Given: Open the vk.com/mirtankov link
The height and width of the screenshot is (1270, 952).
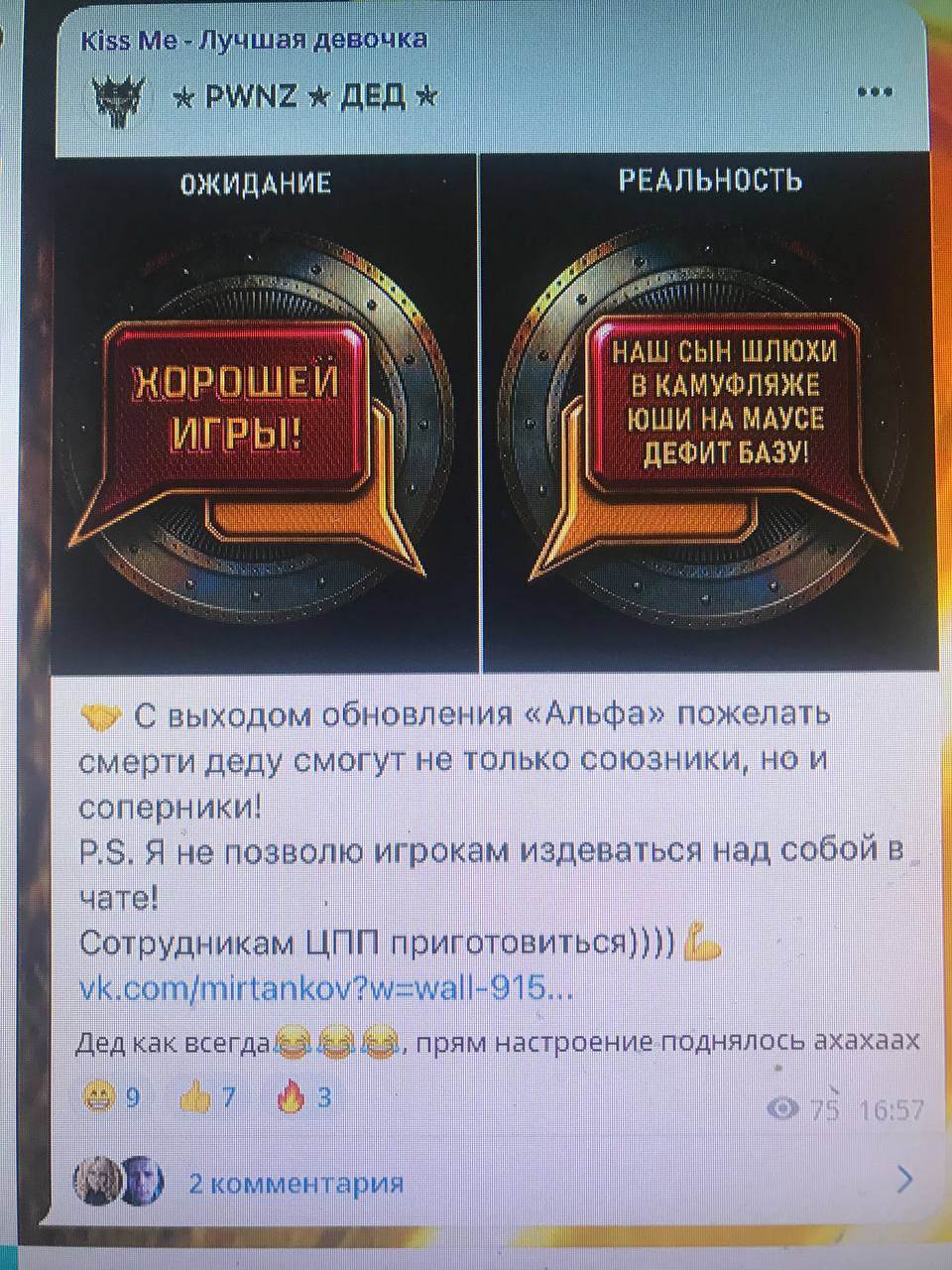Looking at the screenshot, I should pos(325,988).
